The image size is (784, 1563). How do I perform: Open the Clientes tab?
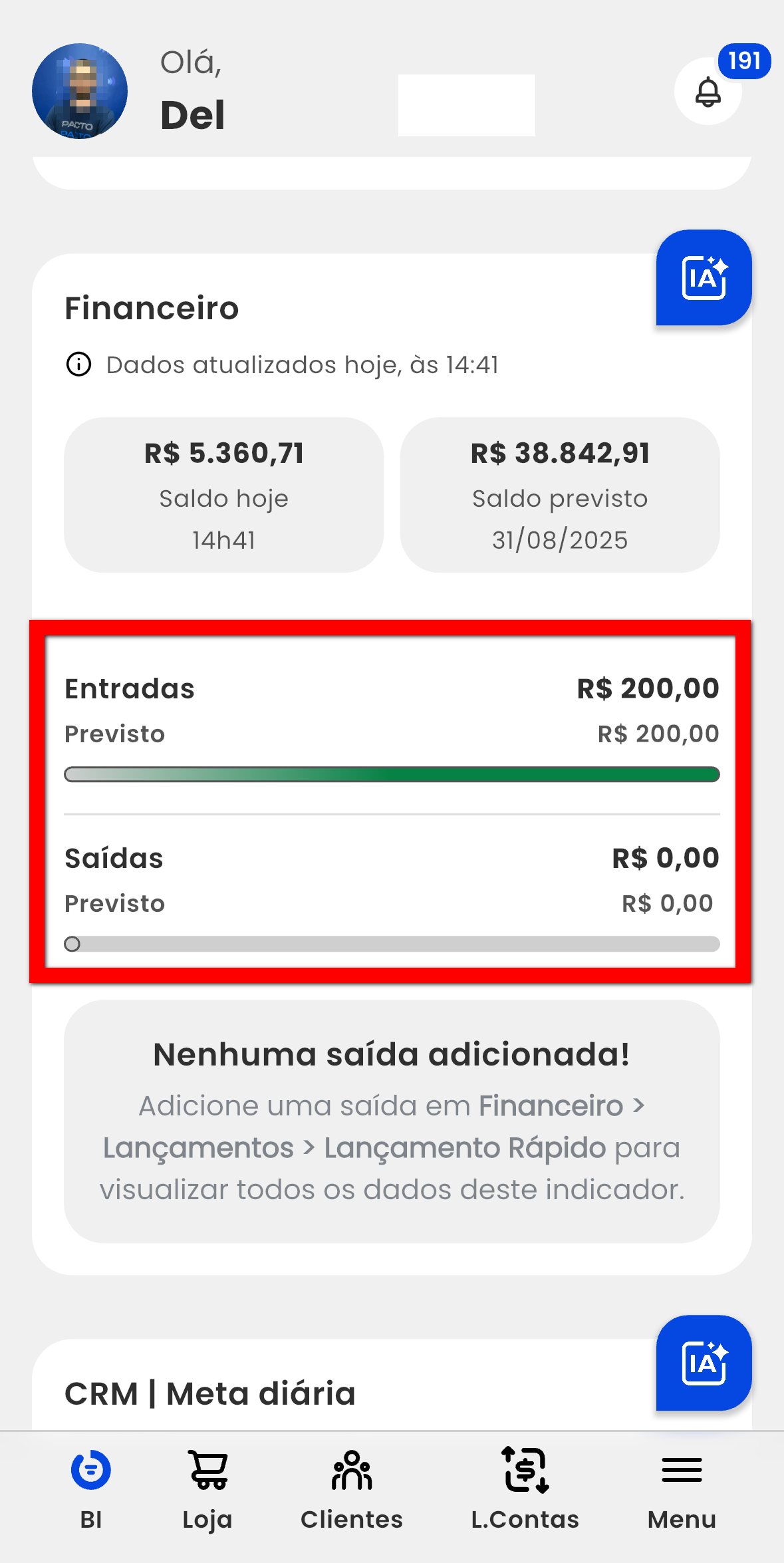352,1490
